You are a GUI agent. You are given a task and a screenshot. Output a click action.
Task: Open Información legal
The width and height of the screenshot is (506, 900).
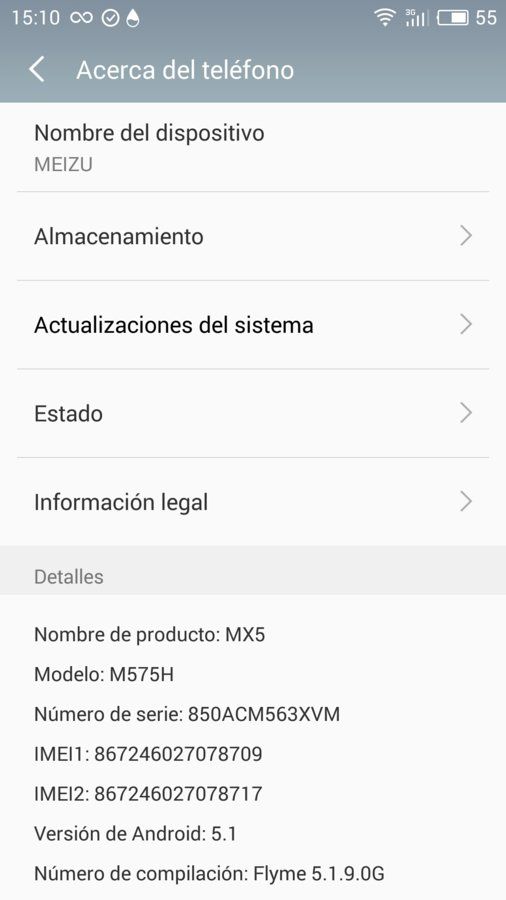click(253, 502)
